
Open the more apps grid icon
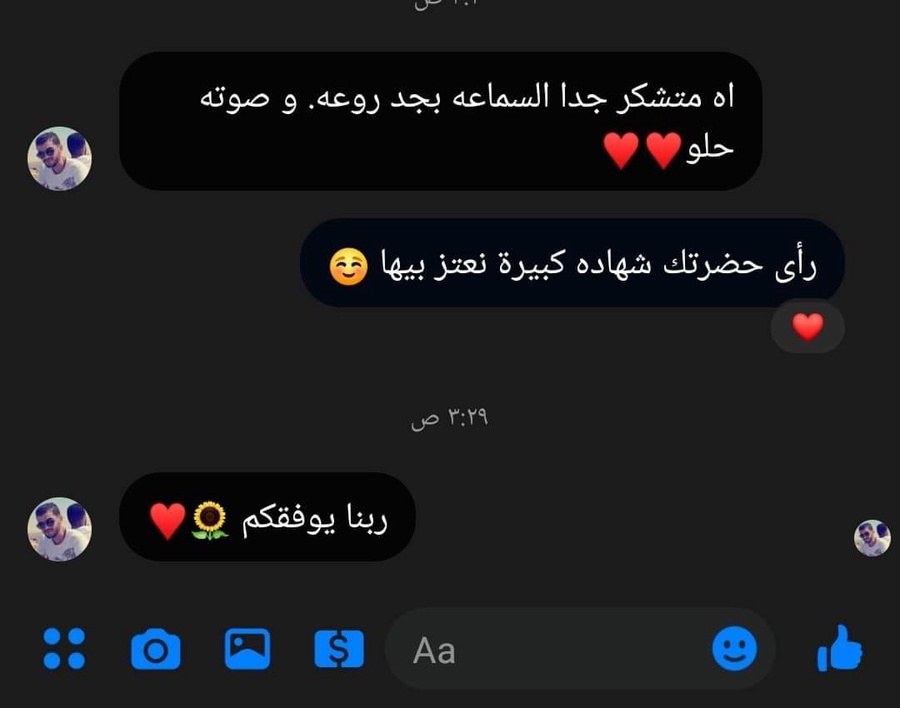(64, 649)
